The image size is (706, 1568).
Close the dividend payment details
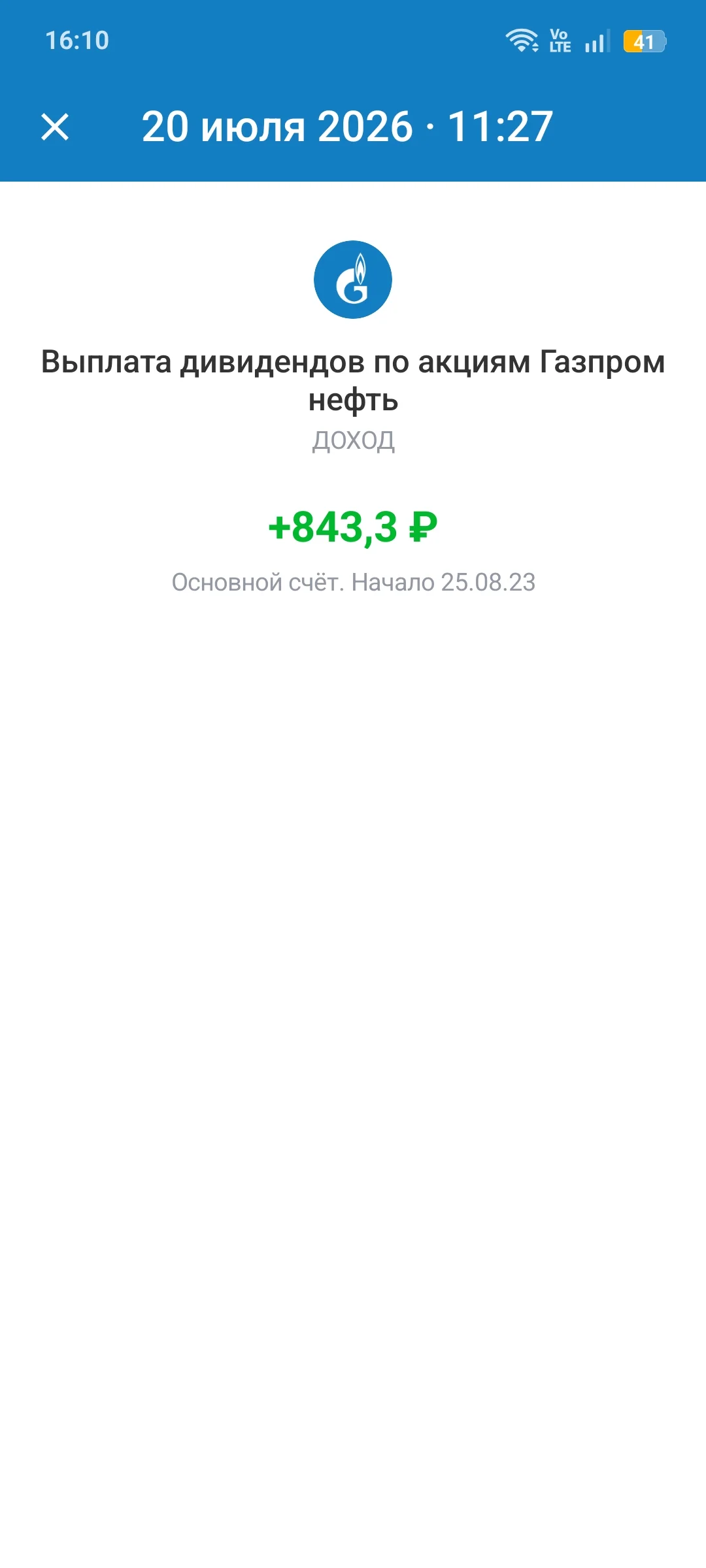click(55, 127)
